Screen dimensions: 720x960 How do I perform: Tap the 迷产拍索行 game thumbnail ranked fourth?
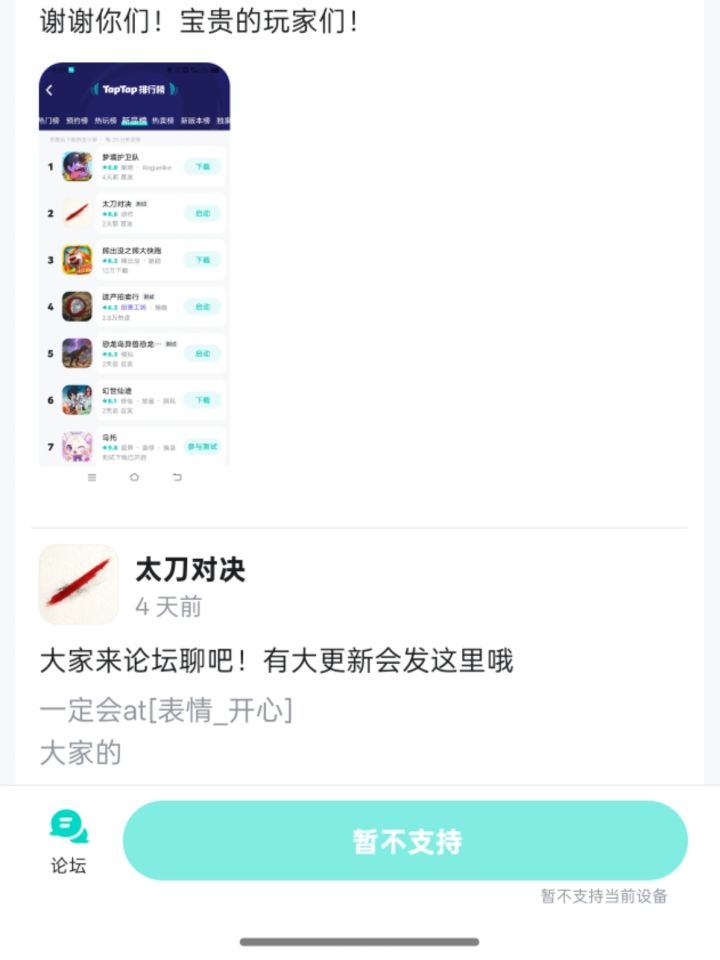78,306
